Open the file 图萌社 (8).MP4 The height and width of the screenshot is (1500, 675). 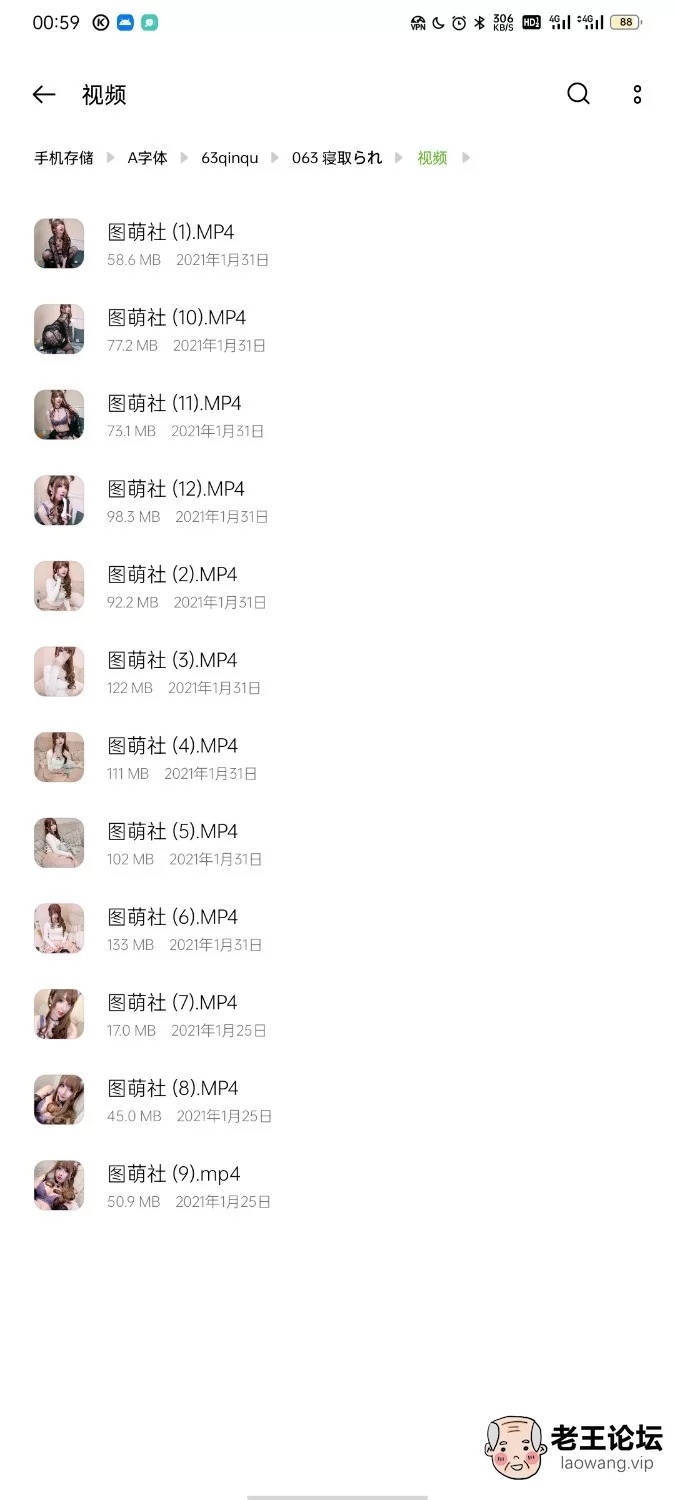pos(172,1089)
